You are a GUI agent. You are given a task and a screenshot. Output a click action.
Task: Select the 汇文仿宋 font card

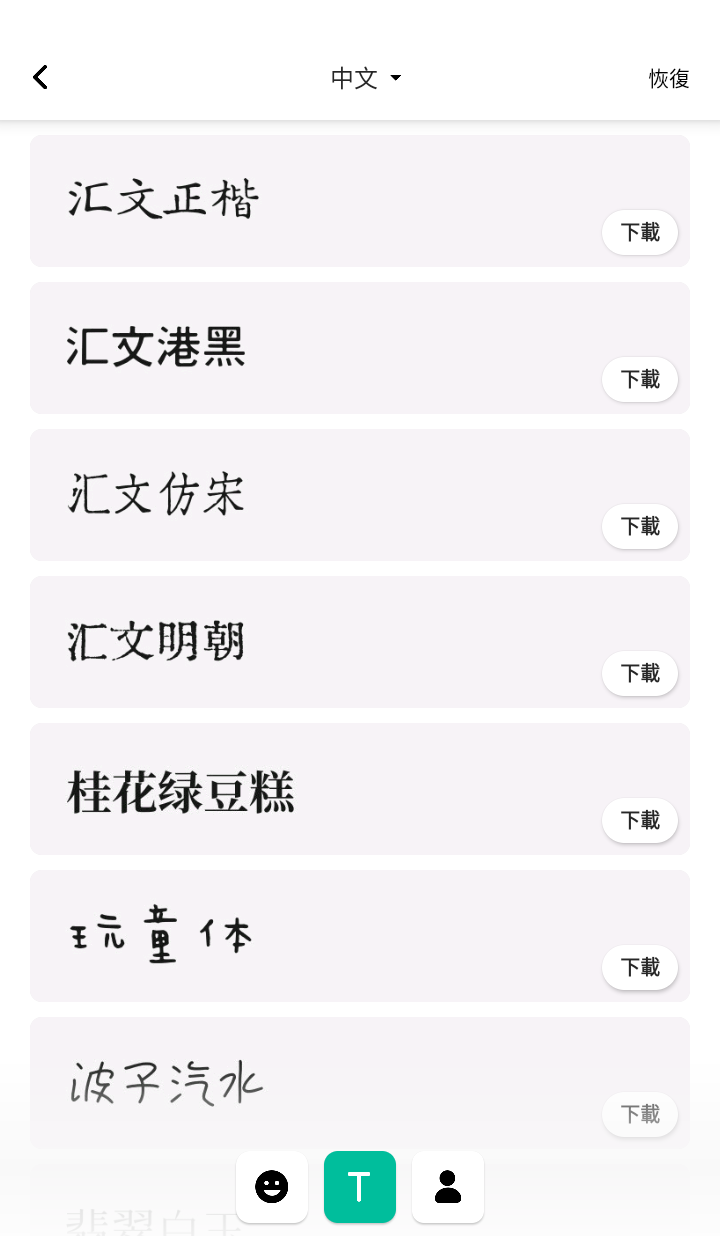[155, 494]
